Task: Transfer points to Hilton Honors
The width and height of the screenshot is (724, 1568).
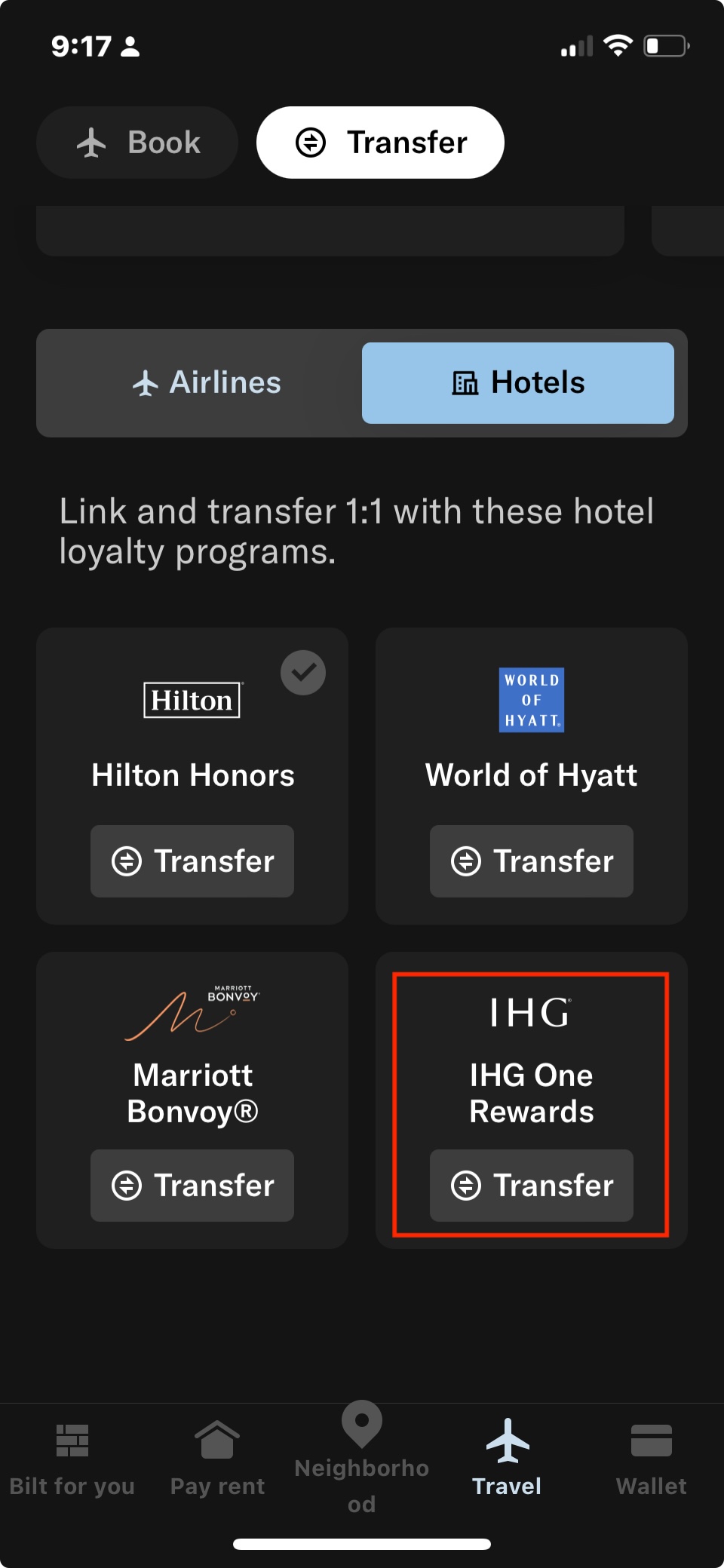Action: click(192, 861)
